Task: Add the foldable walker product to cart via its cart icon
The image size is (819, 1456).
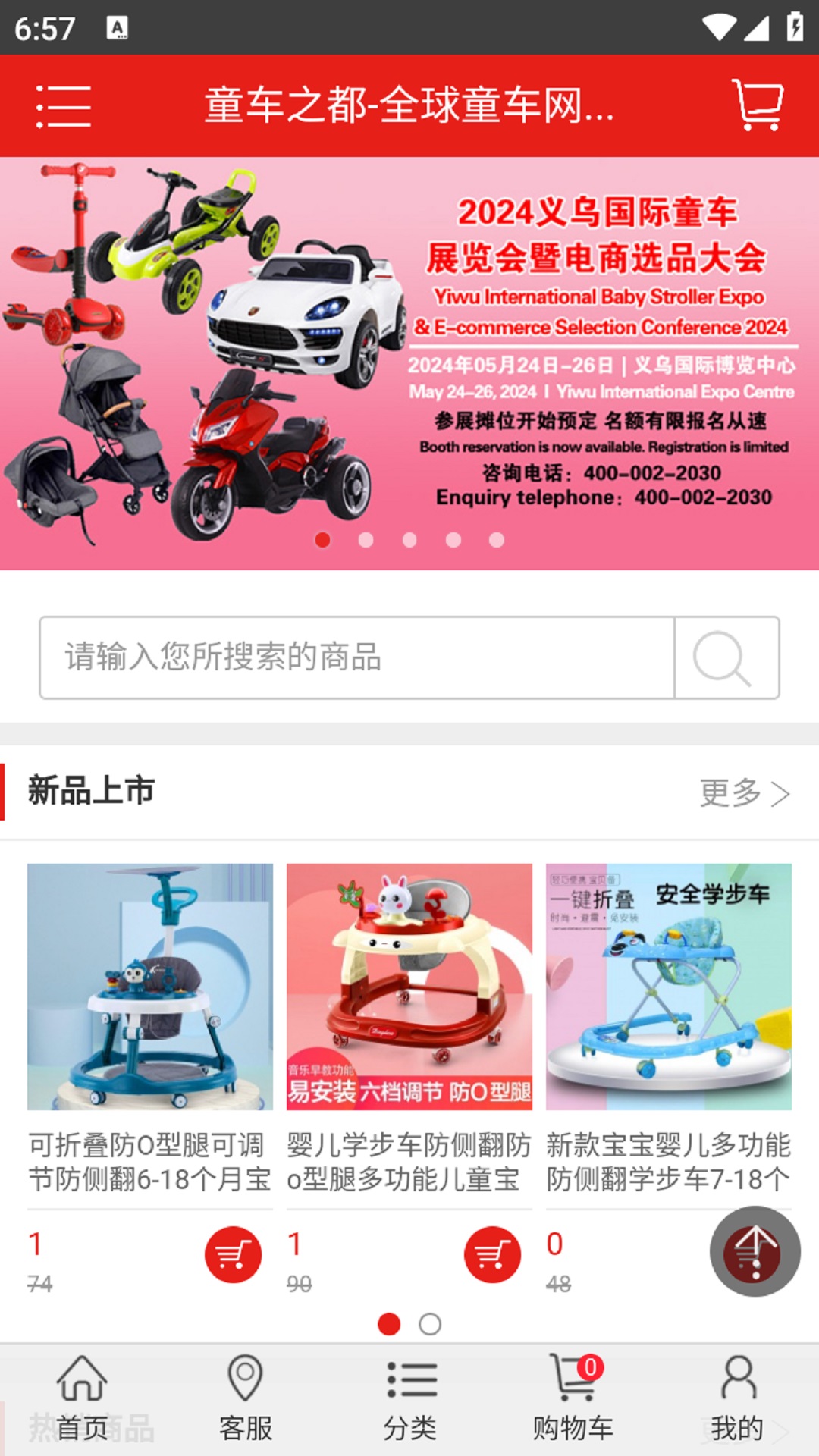Action: pyautogui.click(x=231, y=1253)
